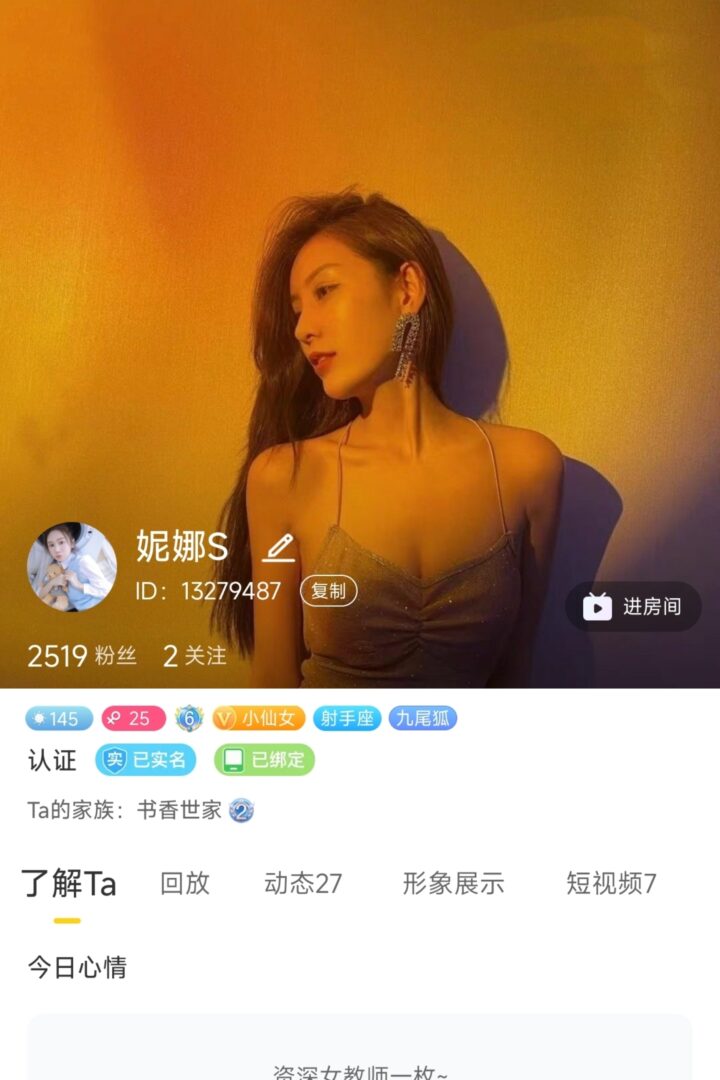View the 2 关注 following list

click(195, 656)
